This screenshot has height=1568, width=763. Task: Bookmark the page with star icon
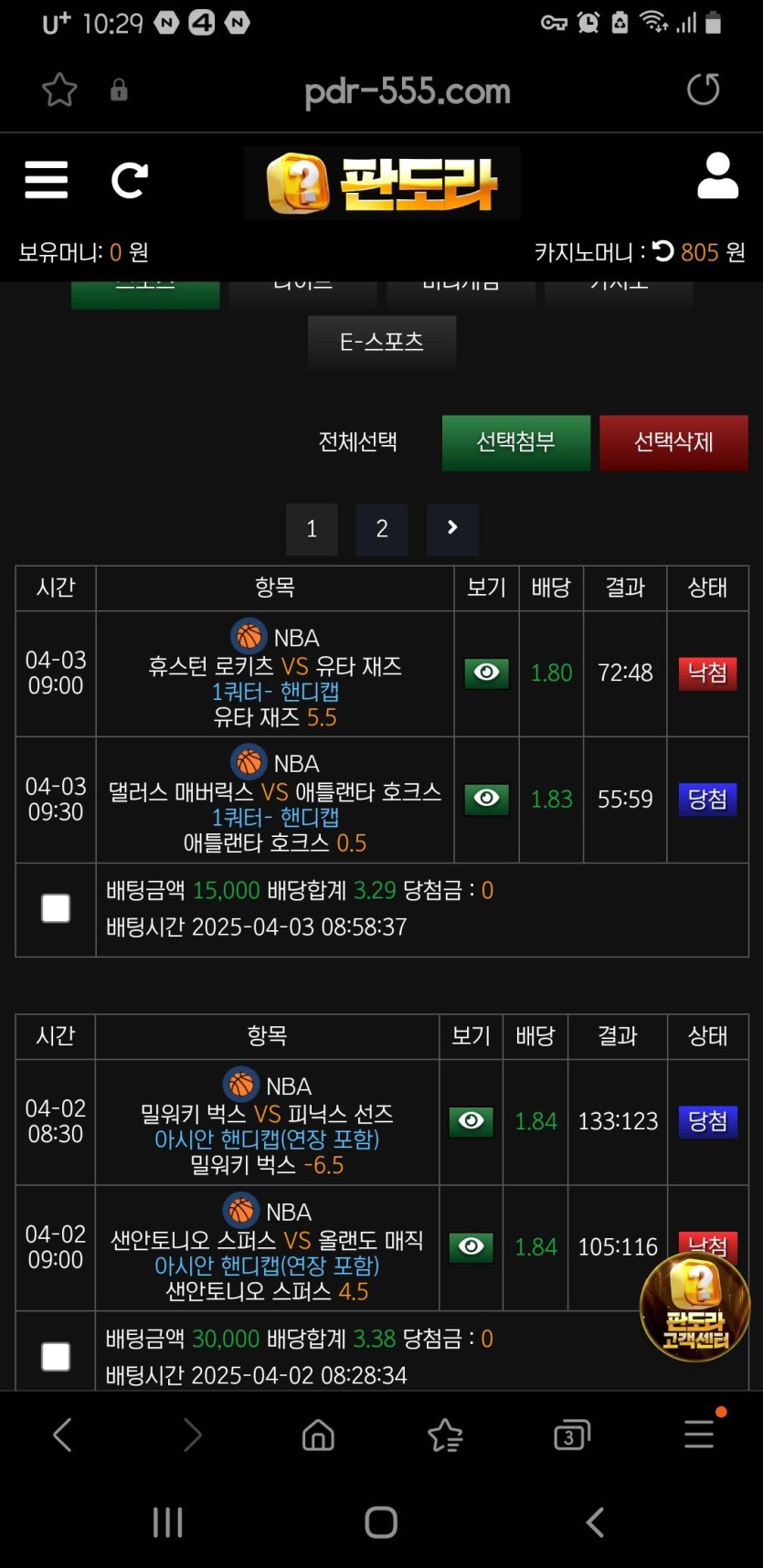click(59, 90)
